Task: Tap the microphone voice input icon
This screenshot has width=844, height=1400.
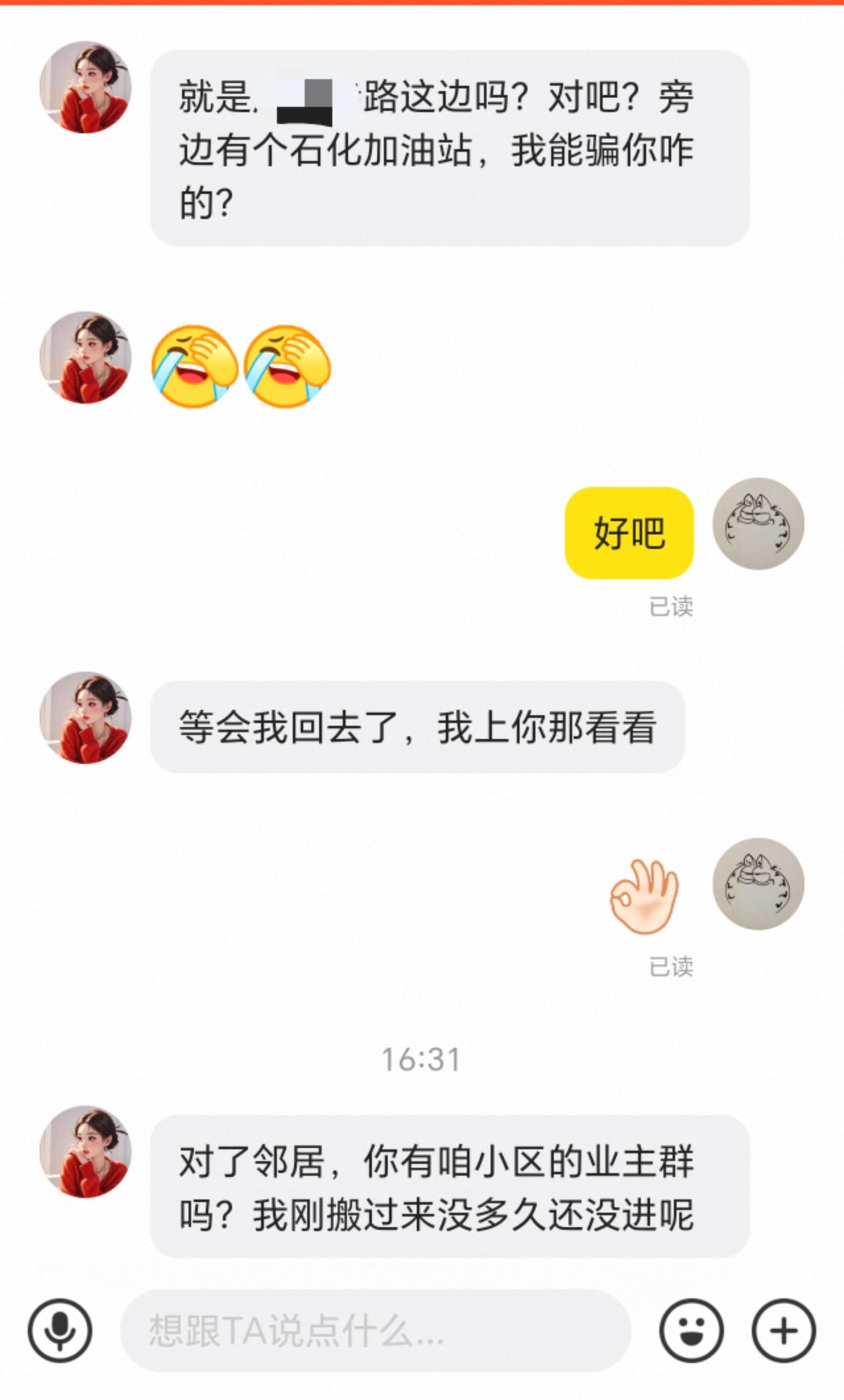Action: 59,1330
